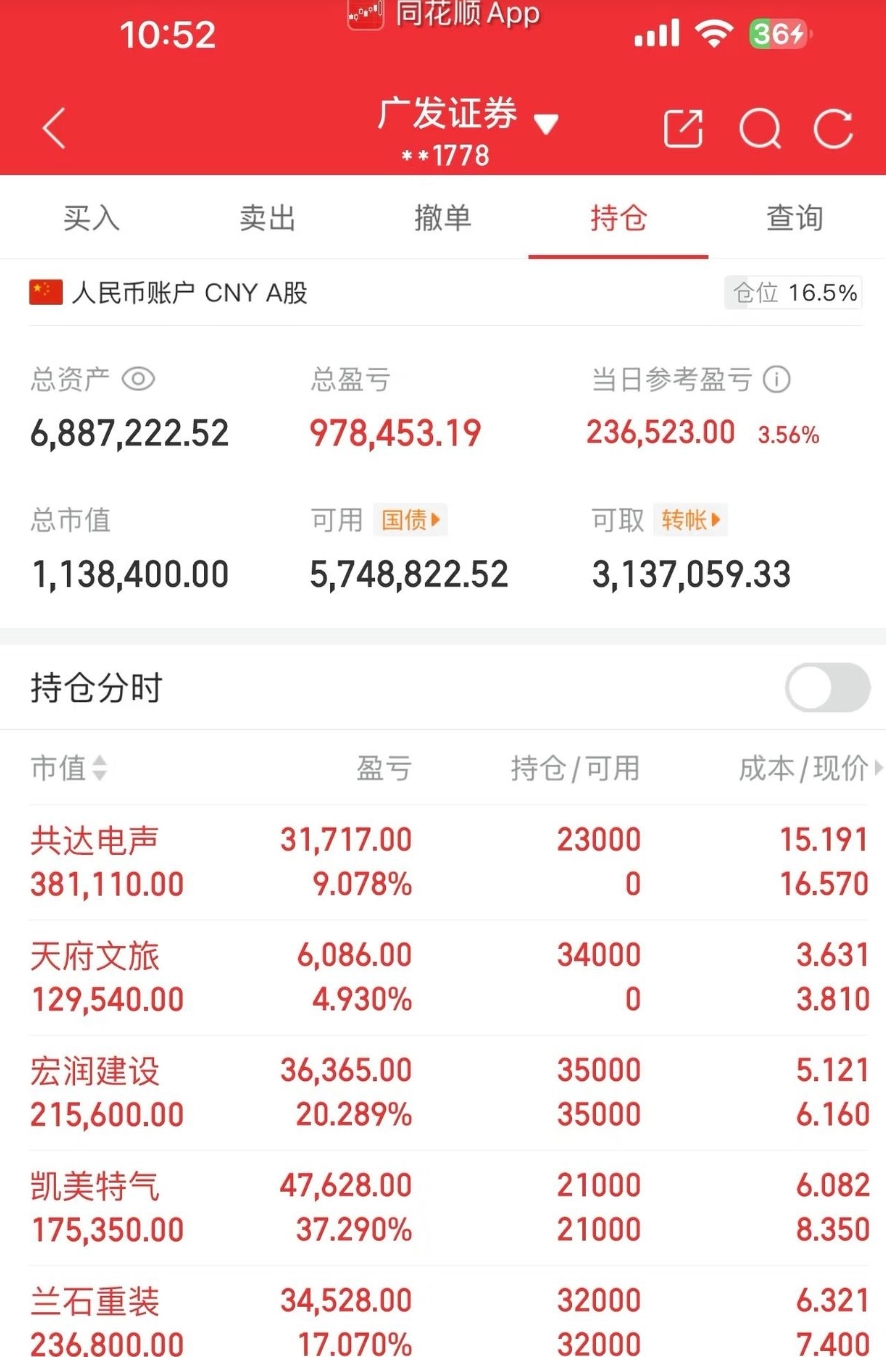Open the 凯美特气 holding
Image resolution: width=886 pixels, height=1357 pixels.
95,1187
